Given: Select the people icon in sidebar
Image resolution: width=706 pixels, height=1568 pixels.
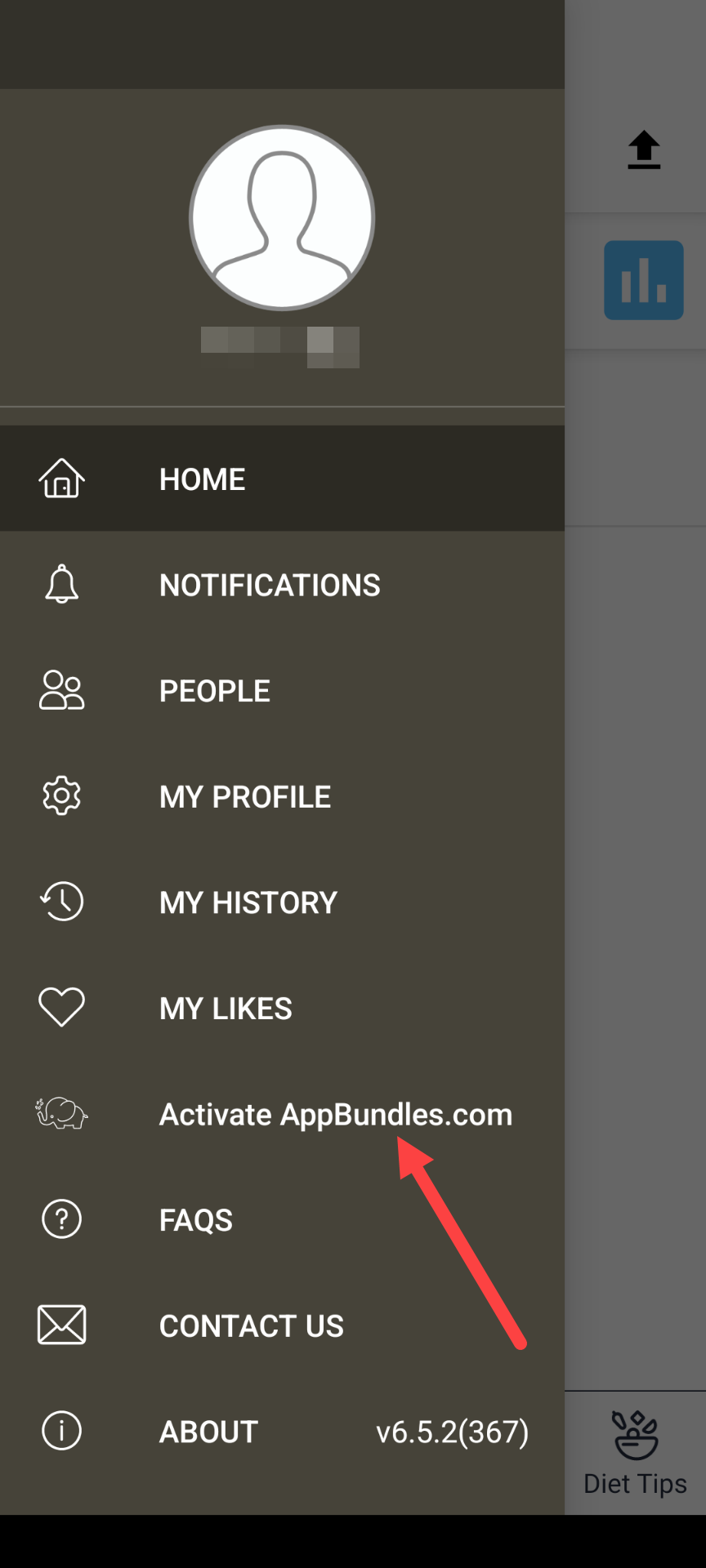Looking at the screenshot, I should click(x=60, y=690).
